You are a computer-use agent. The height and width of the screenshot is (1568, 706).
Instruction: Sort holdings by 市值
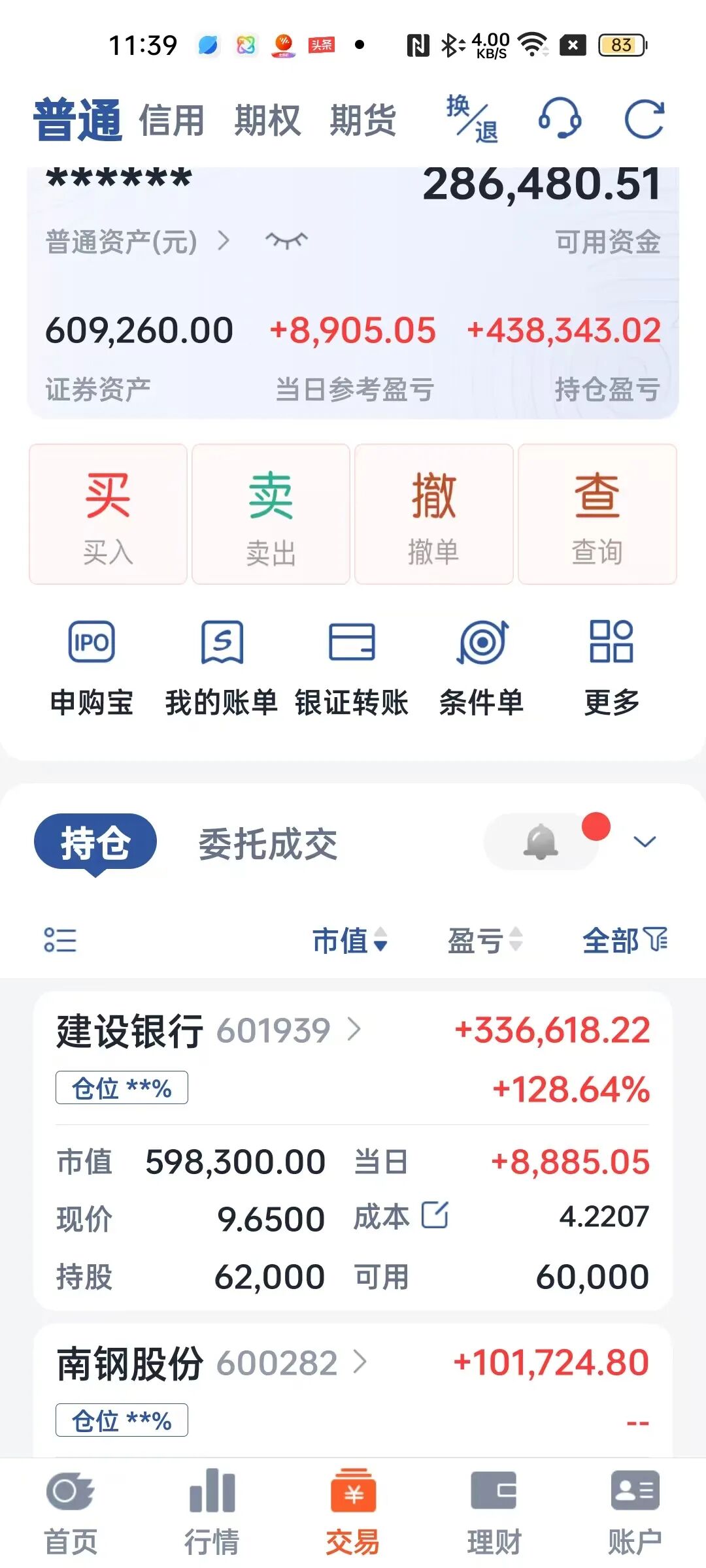pyautogui.click(x=350, y=941)
